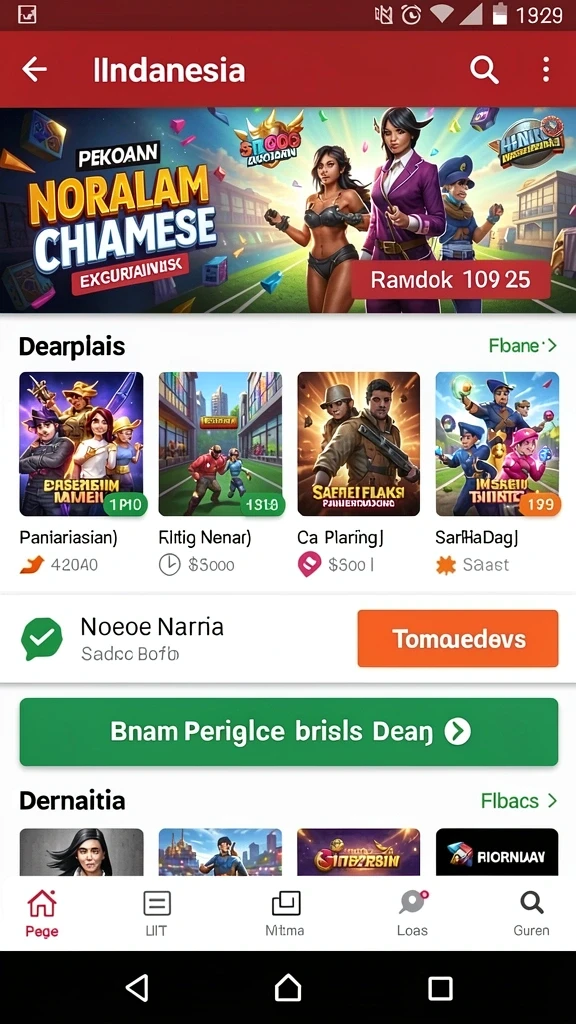576x1024 pixels.
Task: Tap the Flbacs link beside Dernaitia
Action: point(519,801)
